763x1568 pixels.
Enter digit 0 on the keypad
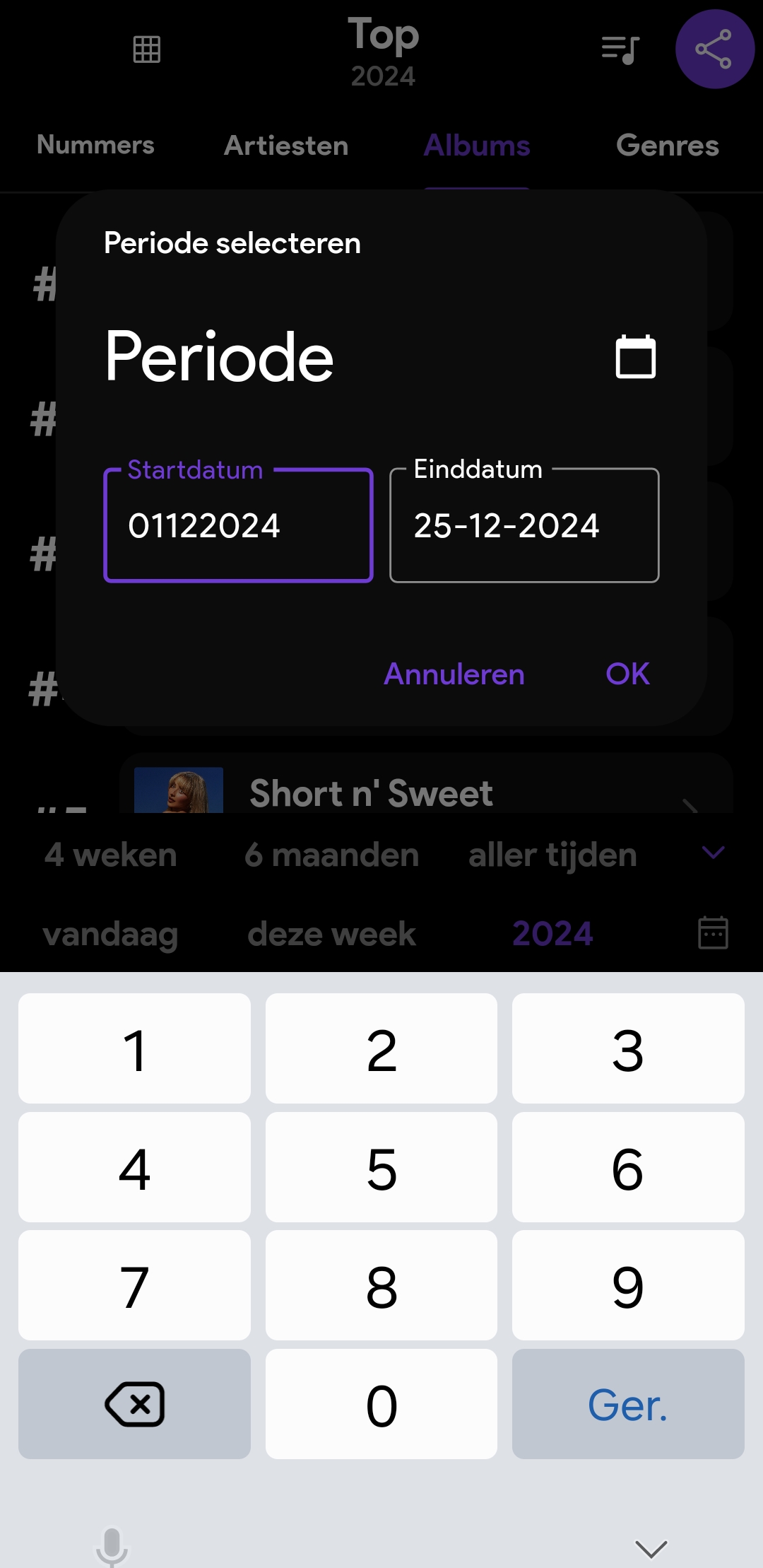(x=381, y=1404)
